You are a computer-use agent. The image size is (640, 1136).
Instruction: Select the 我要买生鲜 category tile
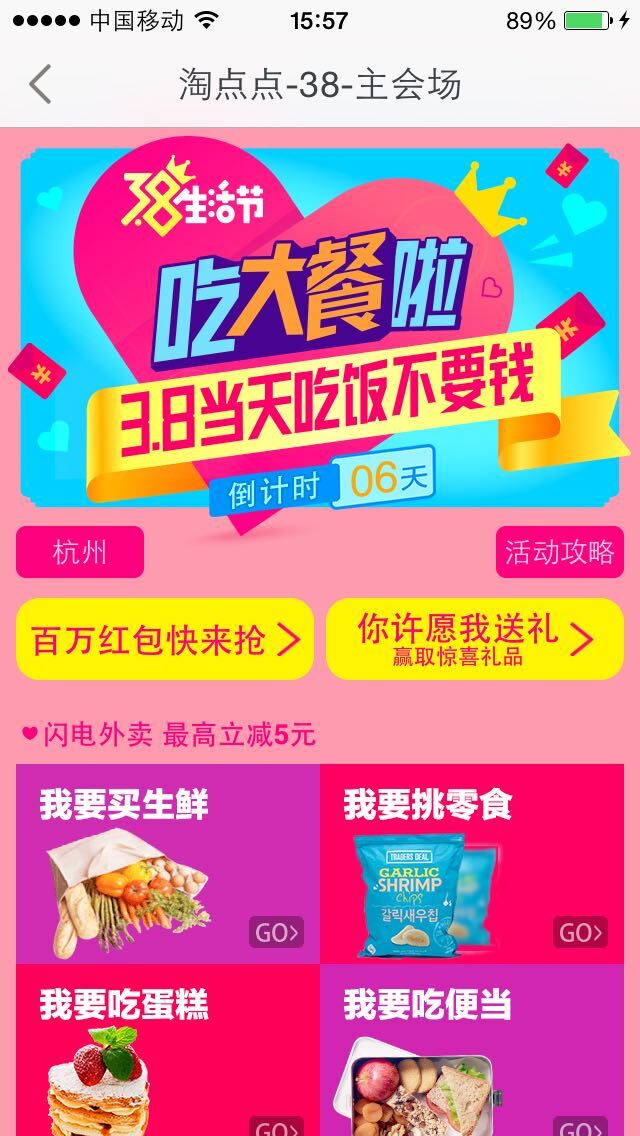point(168,864)
